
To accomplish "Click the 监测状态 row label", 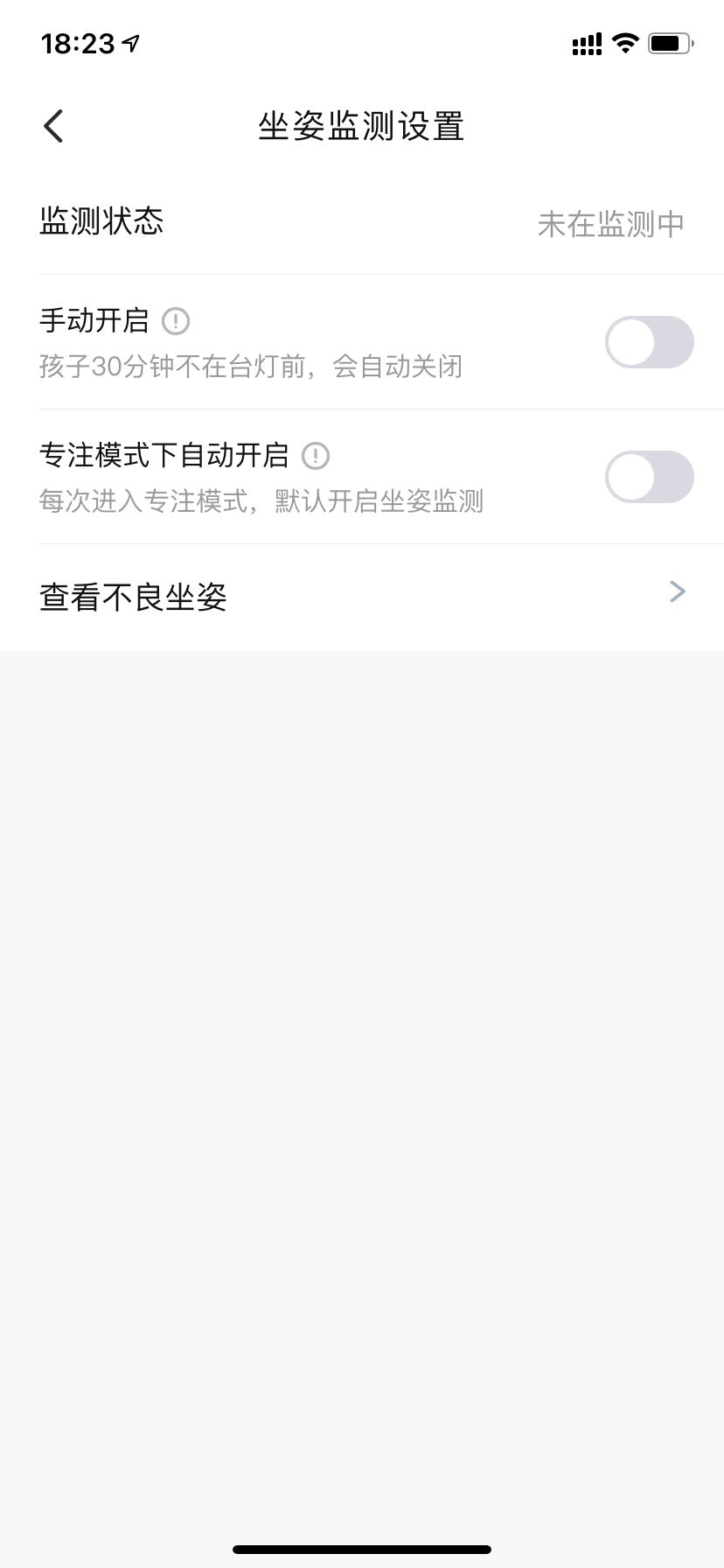I will click(x=101, y=221).
